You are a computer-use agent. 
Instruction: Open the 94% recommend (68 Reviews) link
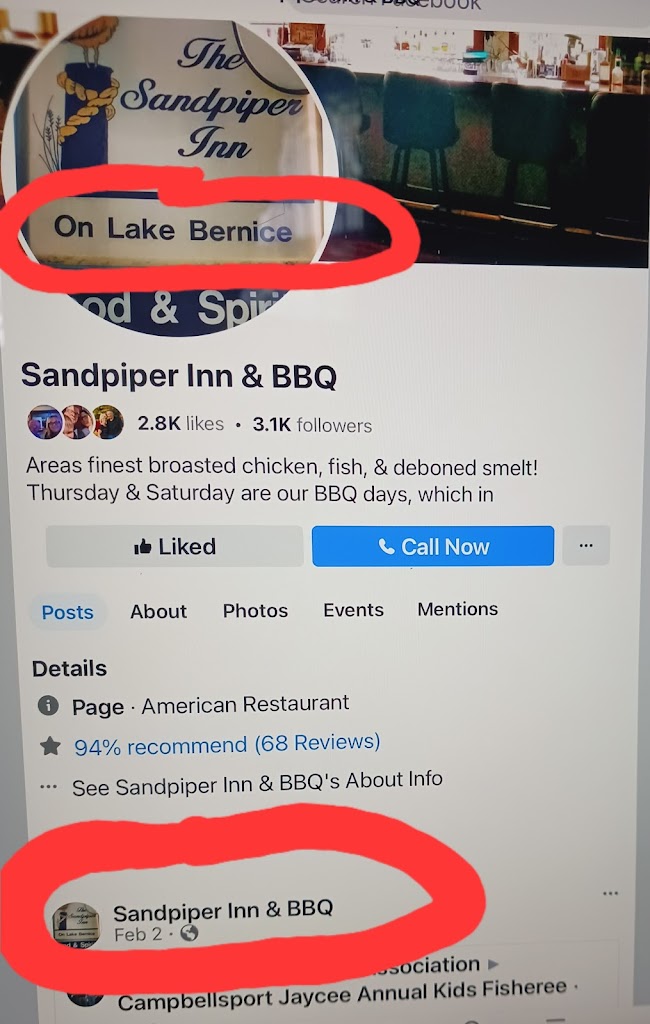point(227,745)
